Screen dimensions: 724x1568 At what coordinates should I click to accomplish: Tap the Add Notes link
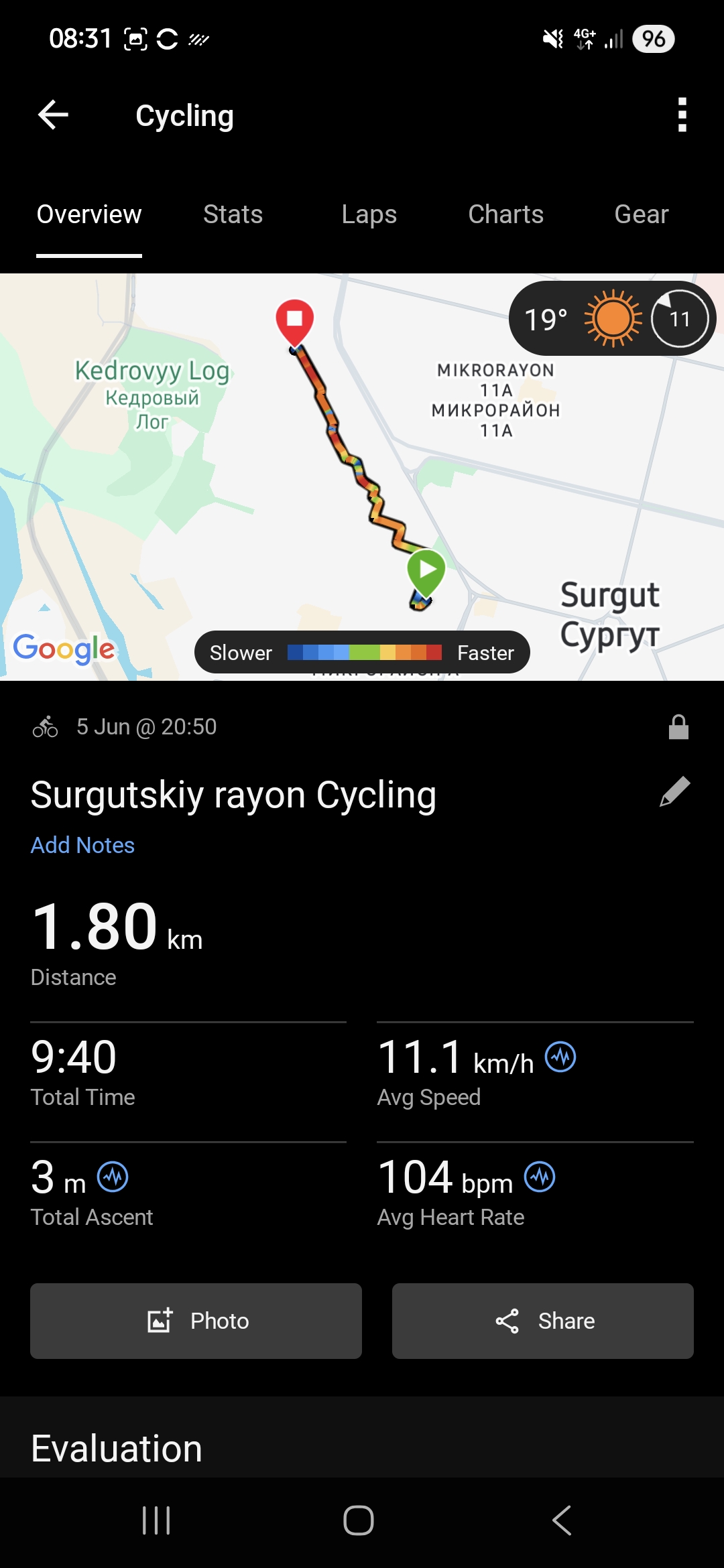click(x=82, y=845)
